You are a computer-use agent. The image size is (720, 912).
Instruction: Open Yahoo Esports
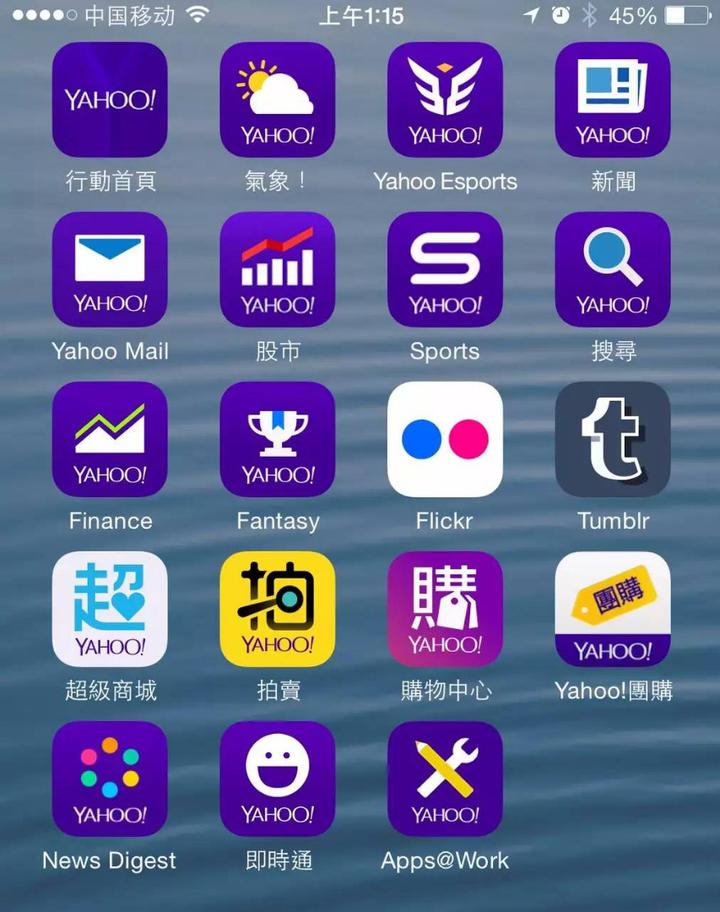445,99
